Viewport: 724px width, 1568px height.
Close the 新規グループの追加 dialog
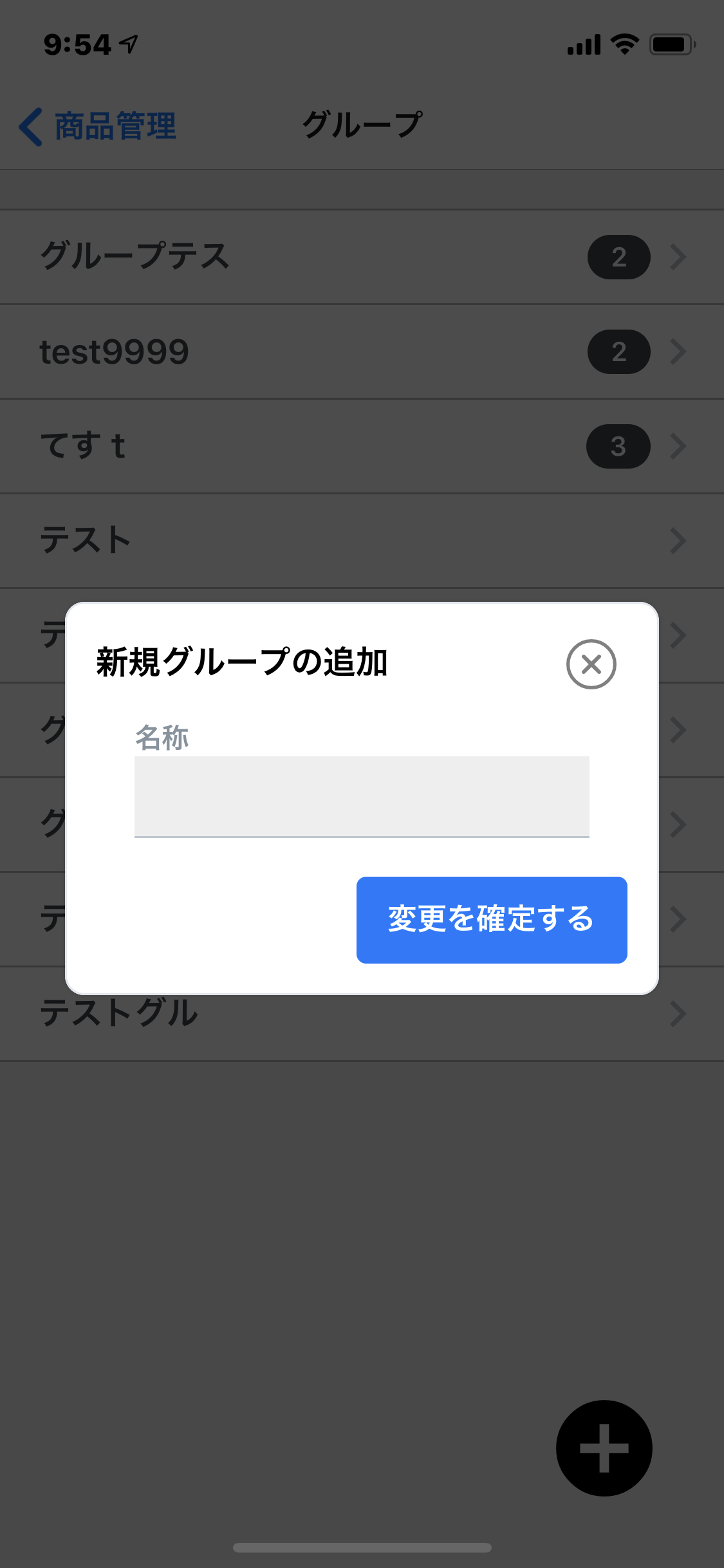[591, 664]
